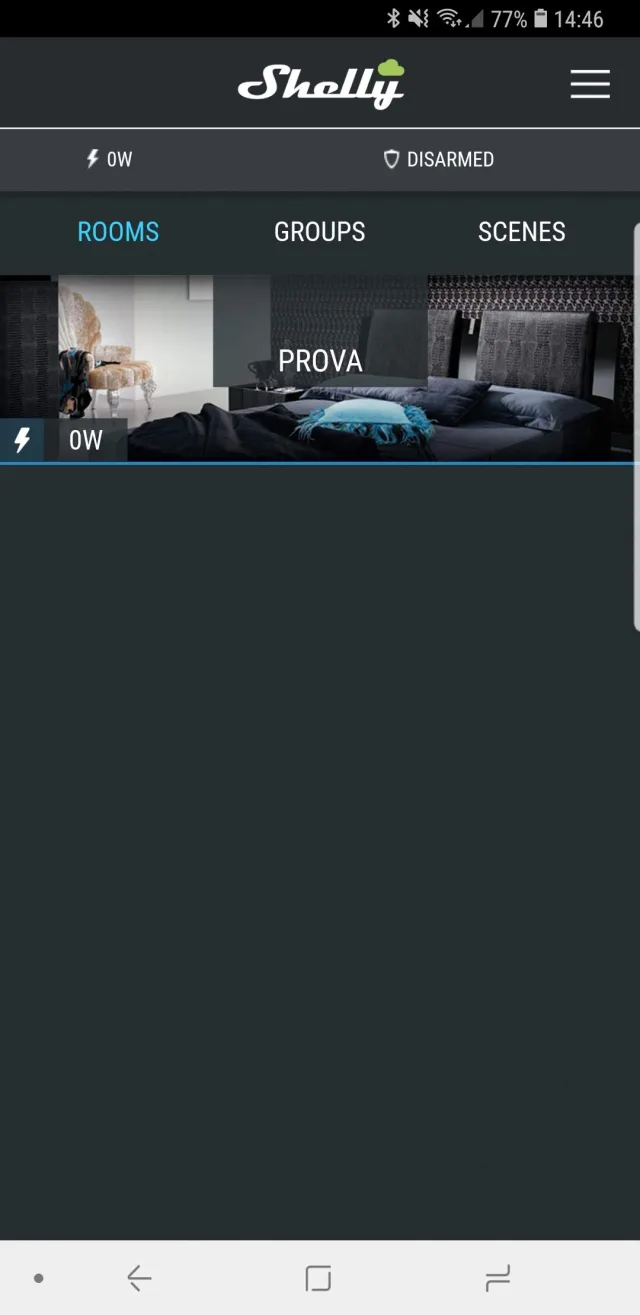The image size is (640, 1315).
Task: Go back using the system back button
Action: point(139,1277)
